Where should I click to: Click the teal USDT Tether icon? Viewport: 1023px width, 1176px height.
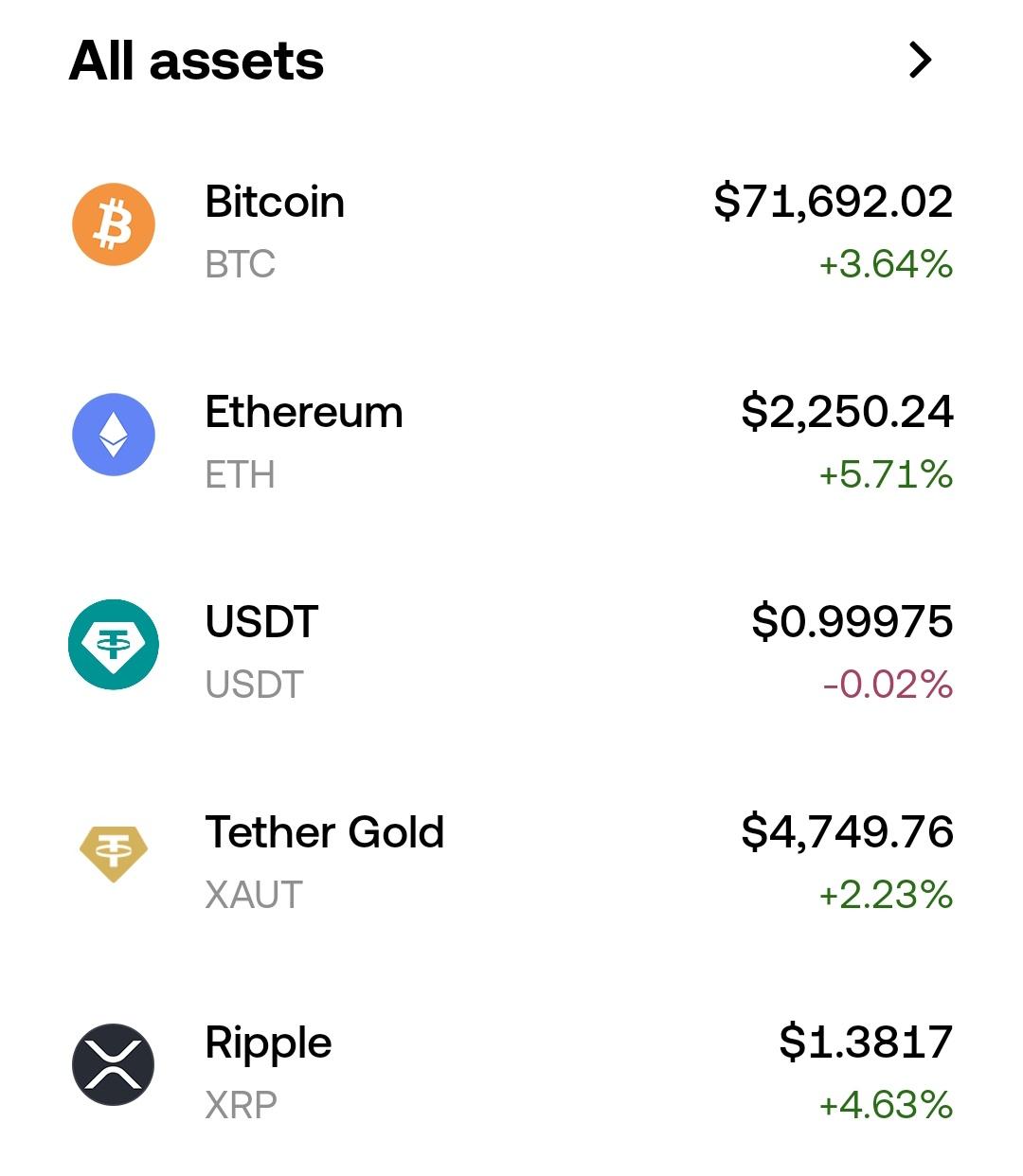coord(113,645)
